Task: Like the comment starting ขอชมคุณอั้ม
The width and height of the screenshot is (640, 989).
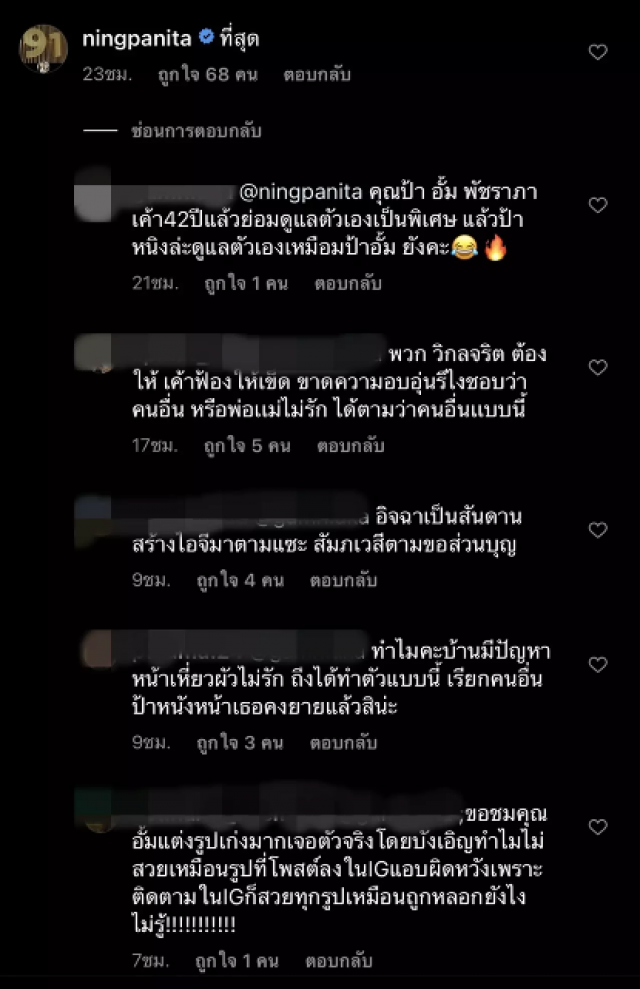Action: (x=598, y=827)
